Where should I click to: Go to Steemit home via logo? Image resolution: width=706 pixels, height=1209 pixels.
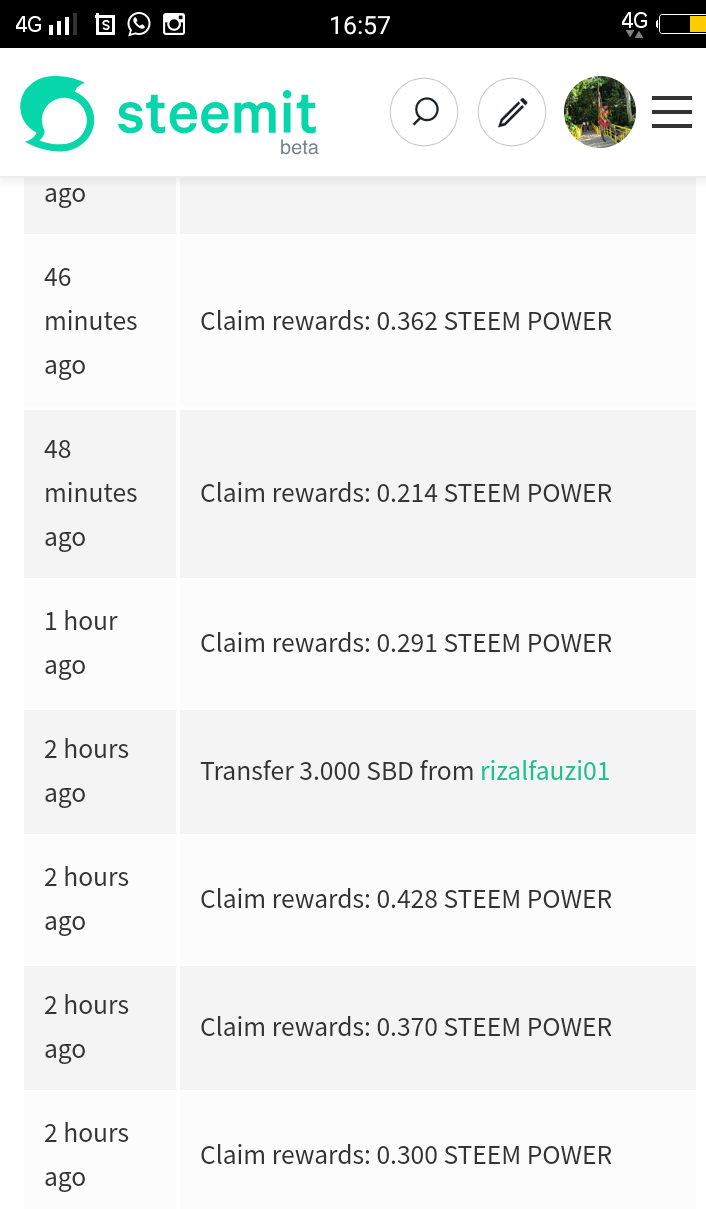[170, 115]
